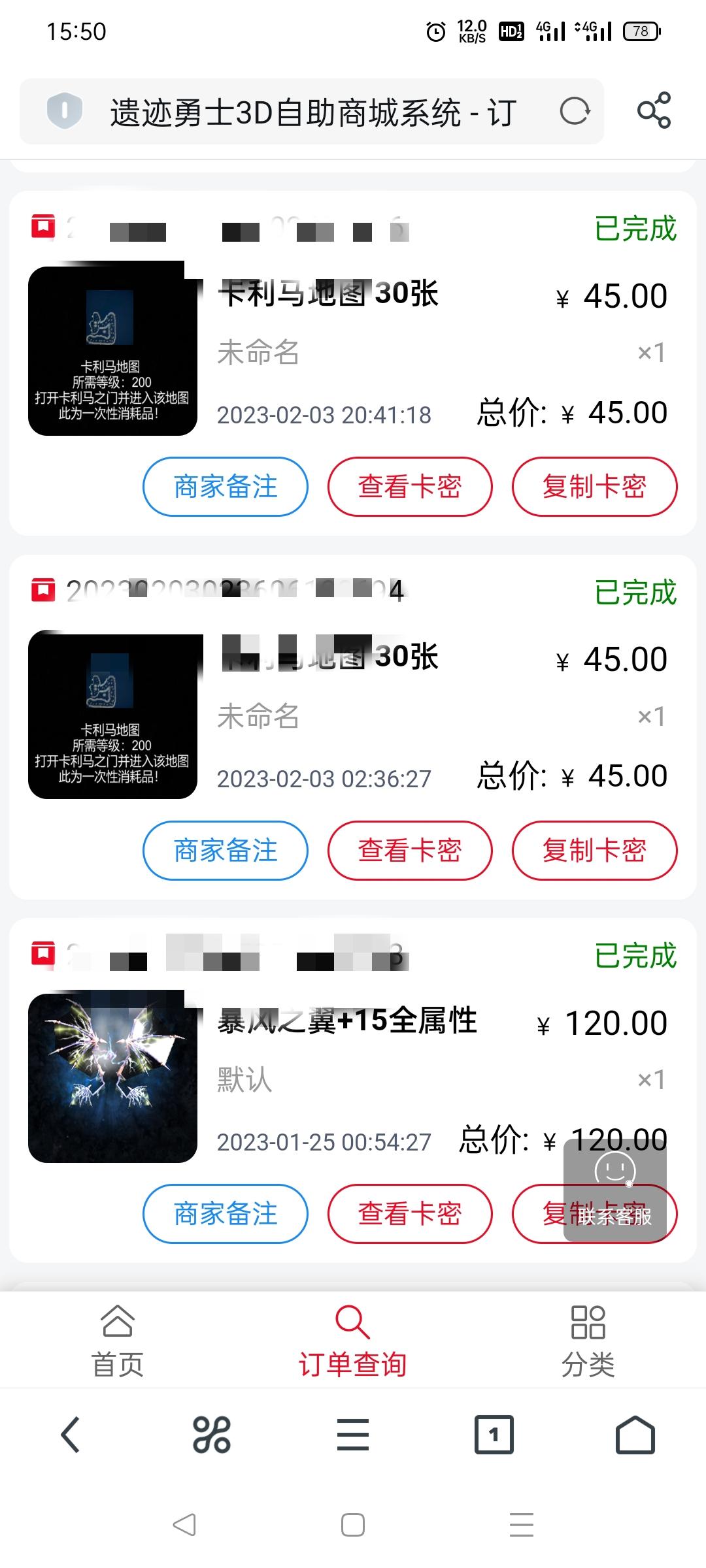Open 查看卡密 for the 暴风之翼 order

[409, 1214]
